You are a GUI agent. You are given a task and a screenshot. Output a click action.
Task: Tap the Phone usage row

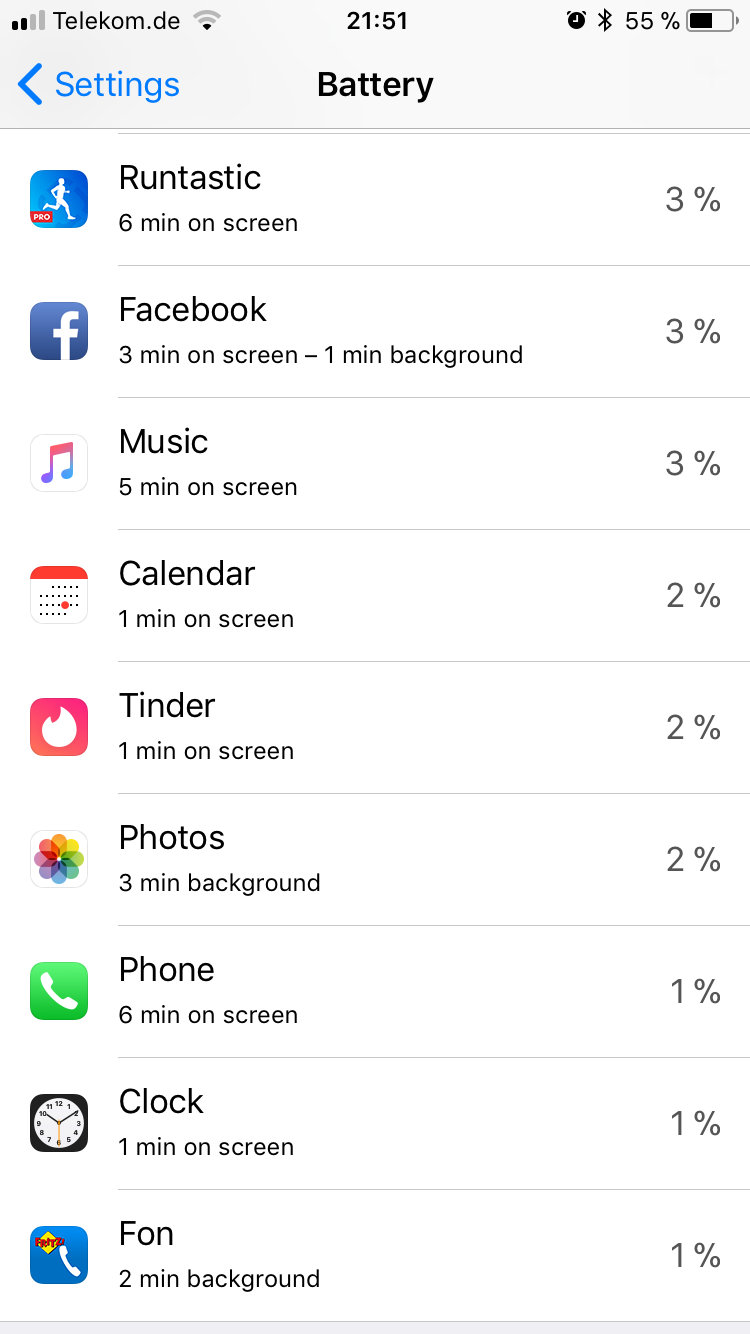click(x=375, y=991)
